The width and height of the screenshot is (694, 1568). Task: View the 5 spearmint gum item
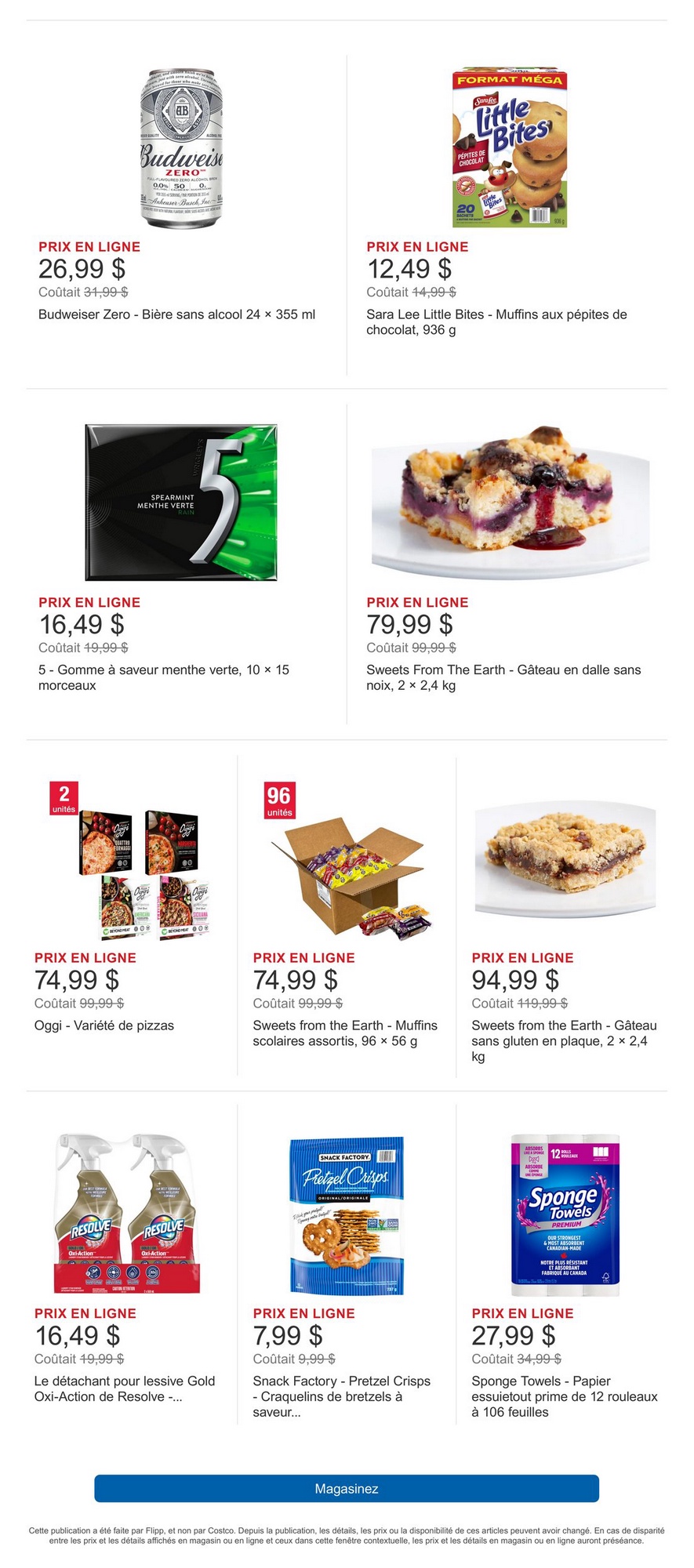point(181,503)
